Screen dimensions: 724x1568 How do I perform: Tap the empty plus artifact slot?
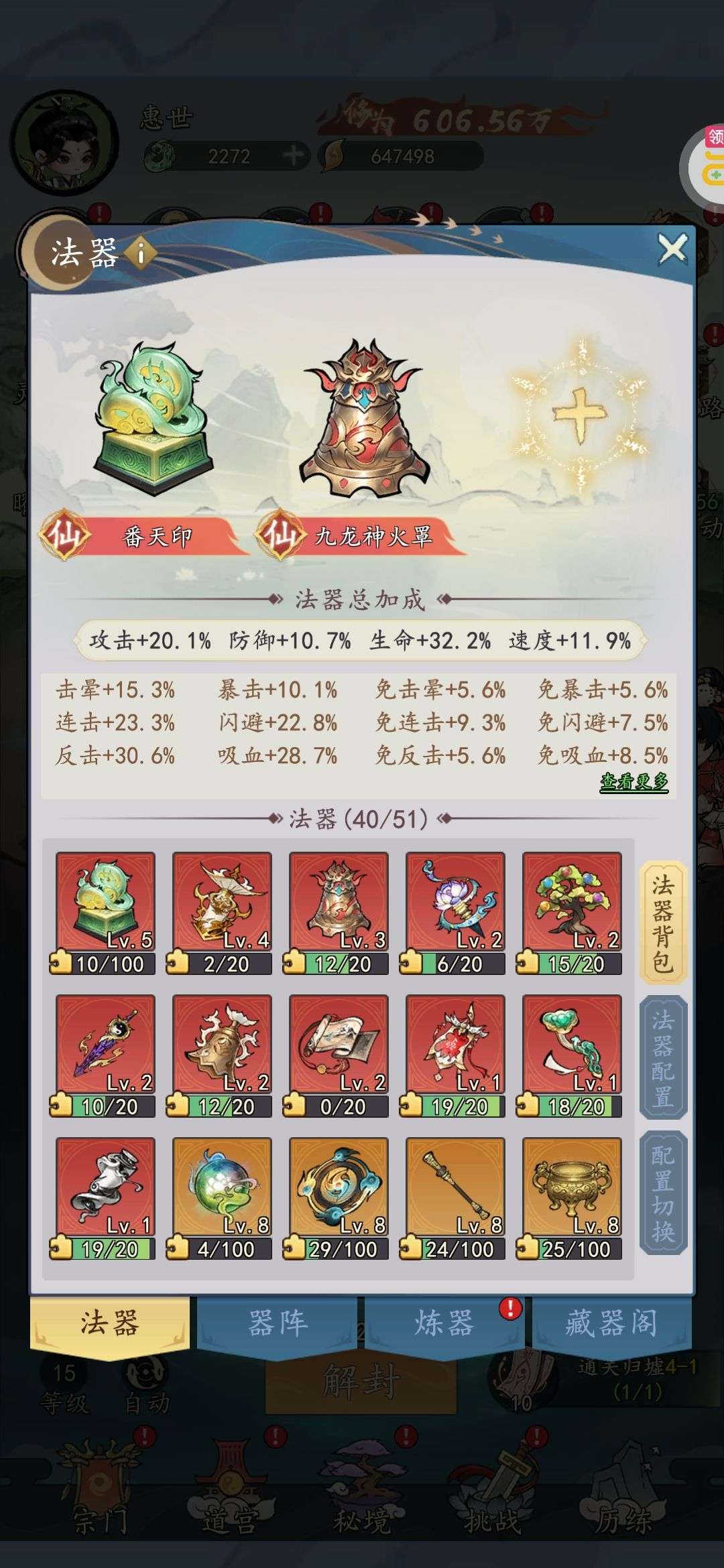point(579,415)
